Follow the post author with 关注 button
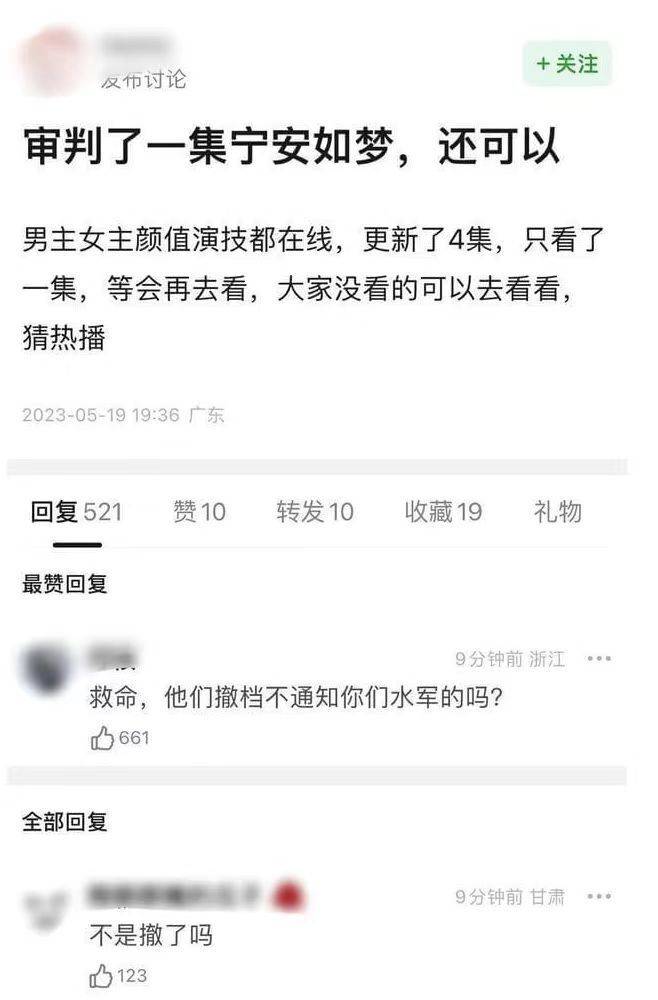This screenshot has width=658, height=1000. click(566, 64)
